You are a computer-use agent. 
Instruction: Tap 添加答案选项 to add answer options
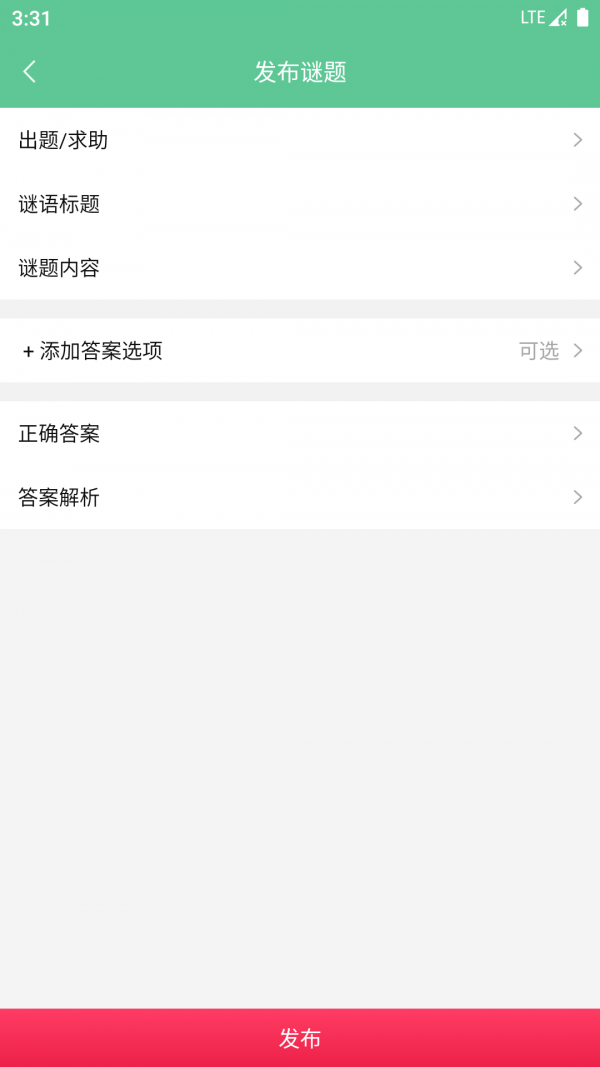point(300,350)
